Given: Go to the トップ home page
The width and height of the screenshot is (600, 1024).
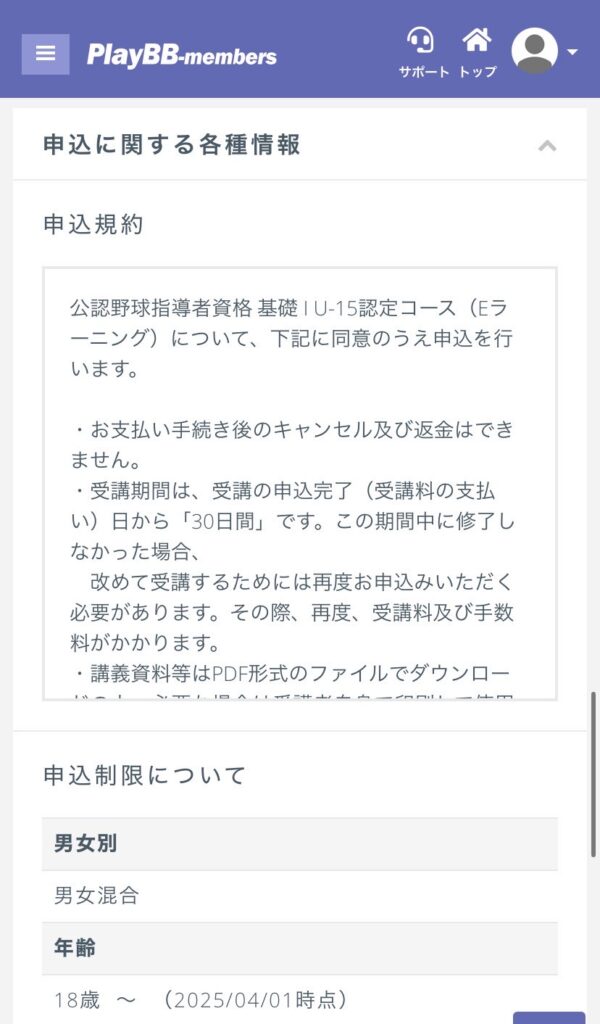Looking at the screenshot, I should click(477, 52).
